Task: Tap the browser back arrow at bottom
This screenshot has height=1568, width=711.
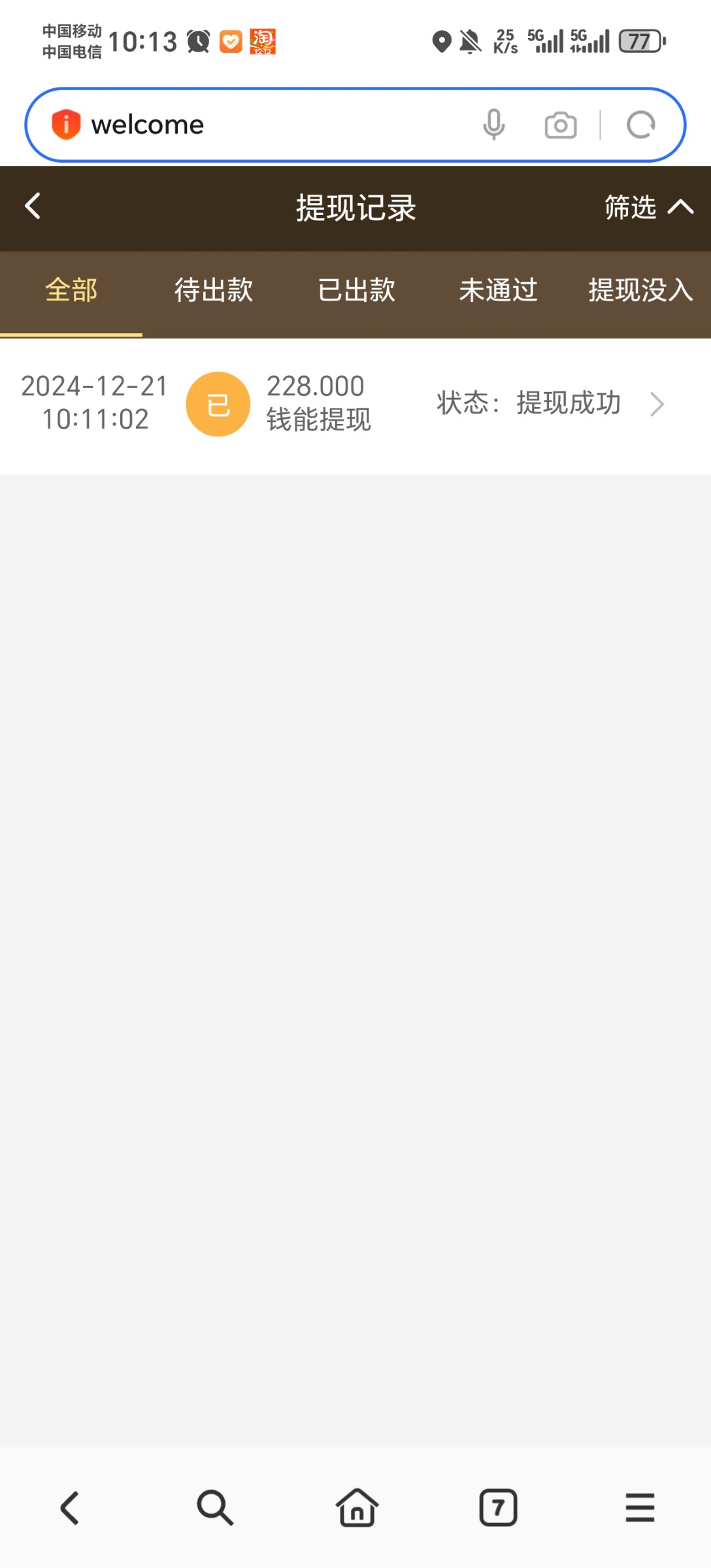Action: coord(70,1508)
